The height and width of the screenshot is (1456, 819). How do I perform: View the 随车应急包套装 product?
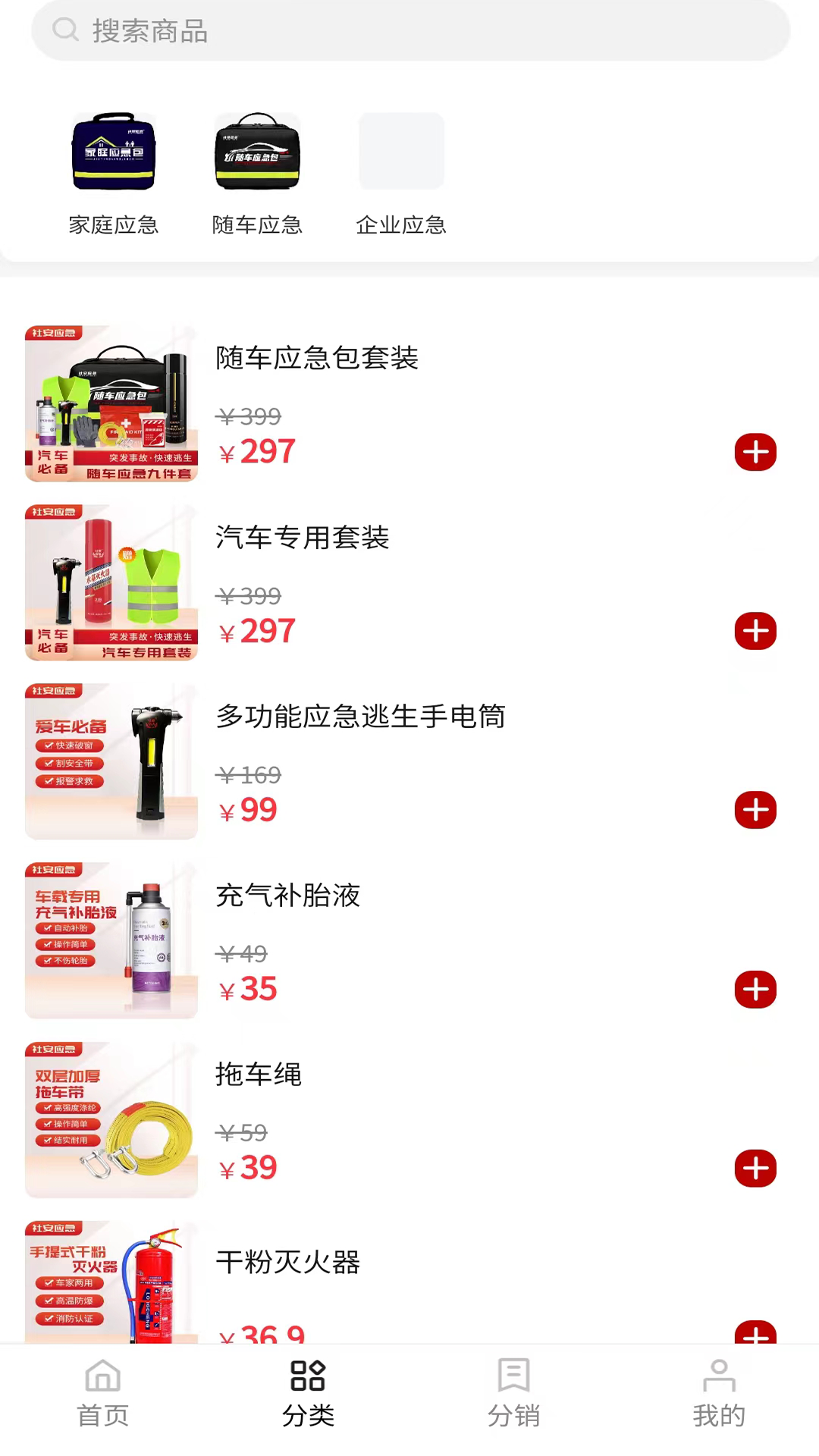tap(317, 358)
